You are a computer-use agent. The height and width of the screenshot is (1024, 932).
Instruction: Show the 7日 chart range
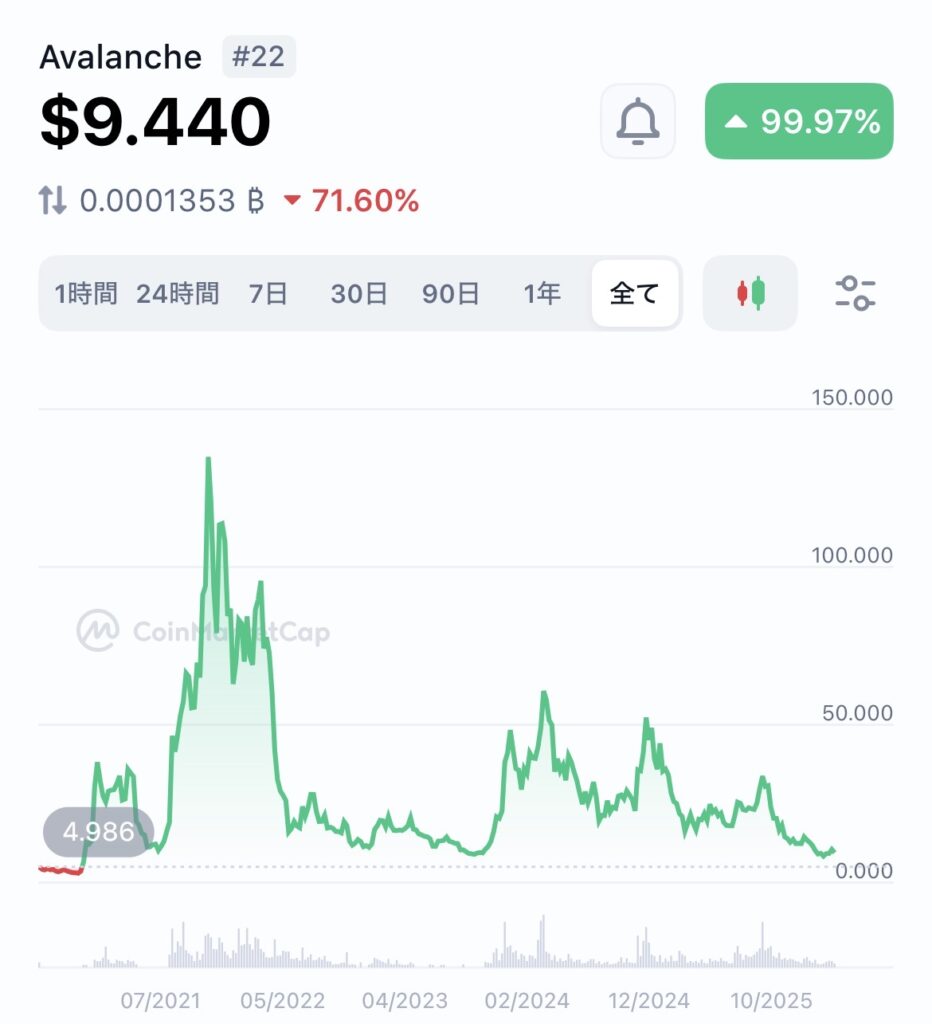[268, 293]
